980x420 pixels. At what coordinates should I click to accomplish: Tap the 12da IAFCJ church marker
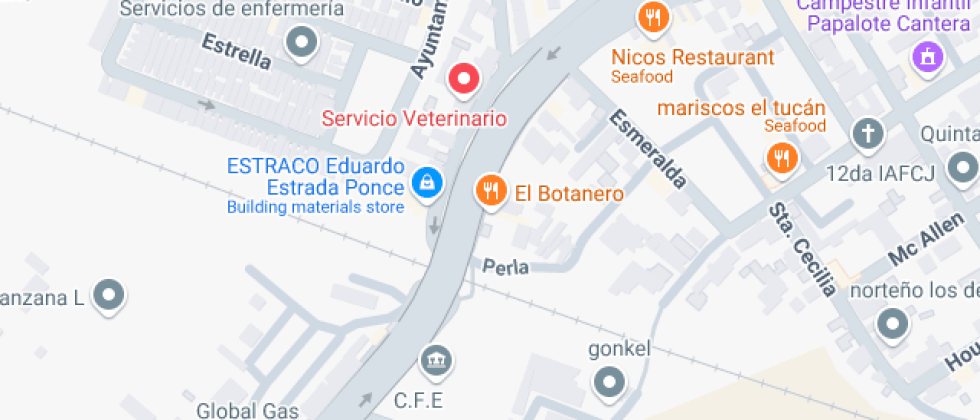[868, 132]
